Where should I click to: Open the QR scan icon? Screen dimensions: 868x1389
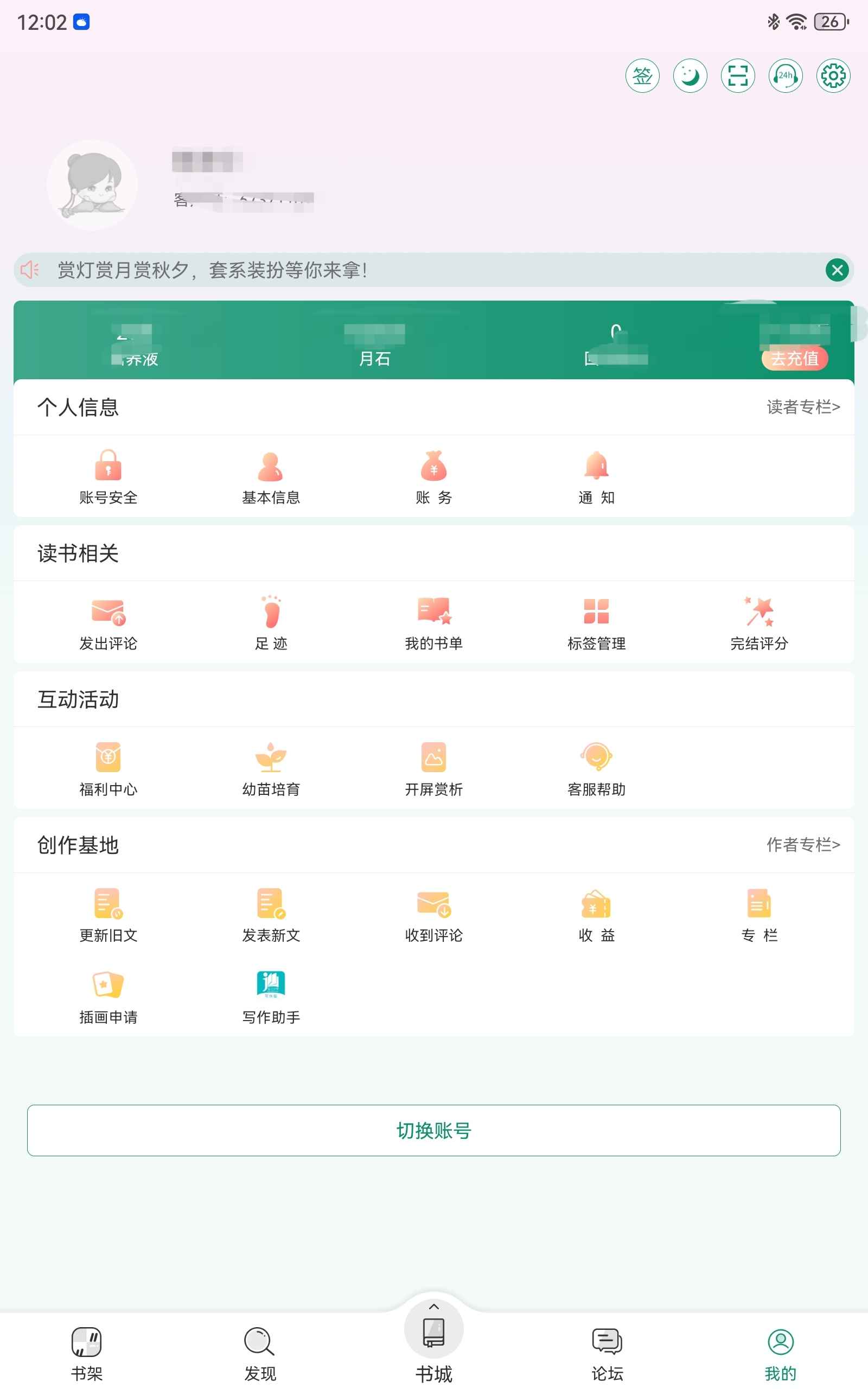coord(738,76)
